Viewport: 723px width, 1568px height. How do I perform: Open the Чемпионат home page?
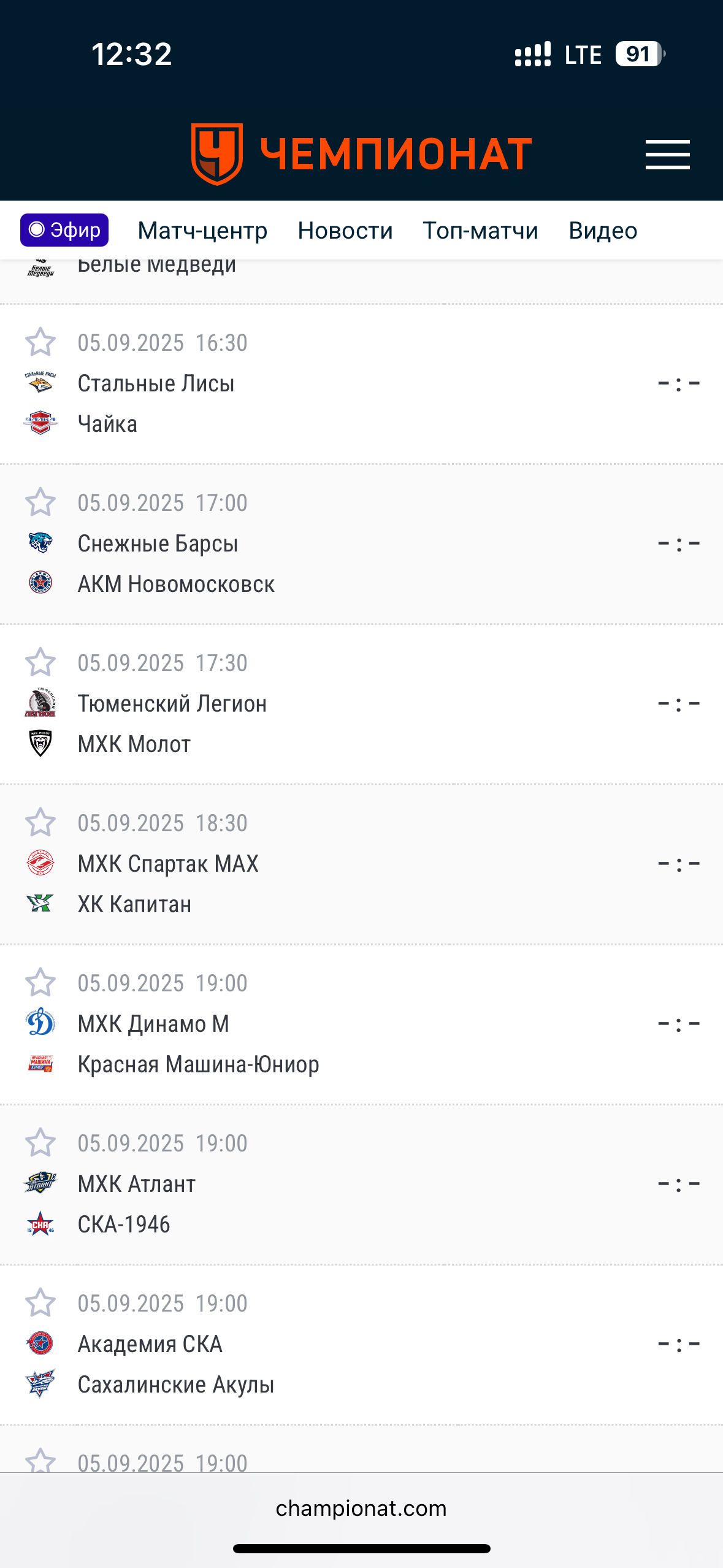tap(361, 154)
